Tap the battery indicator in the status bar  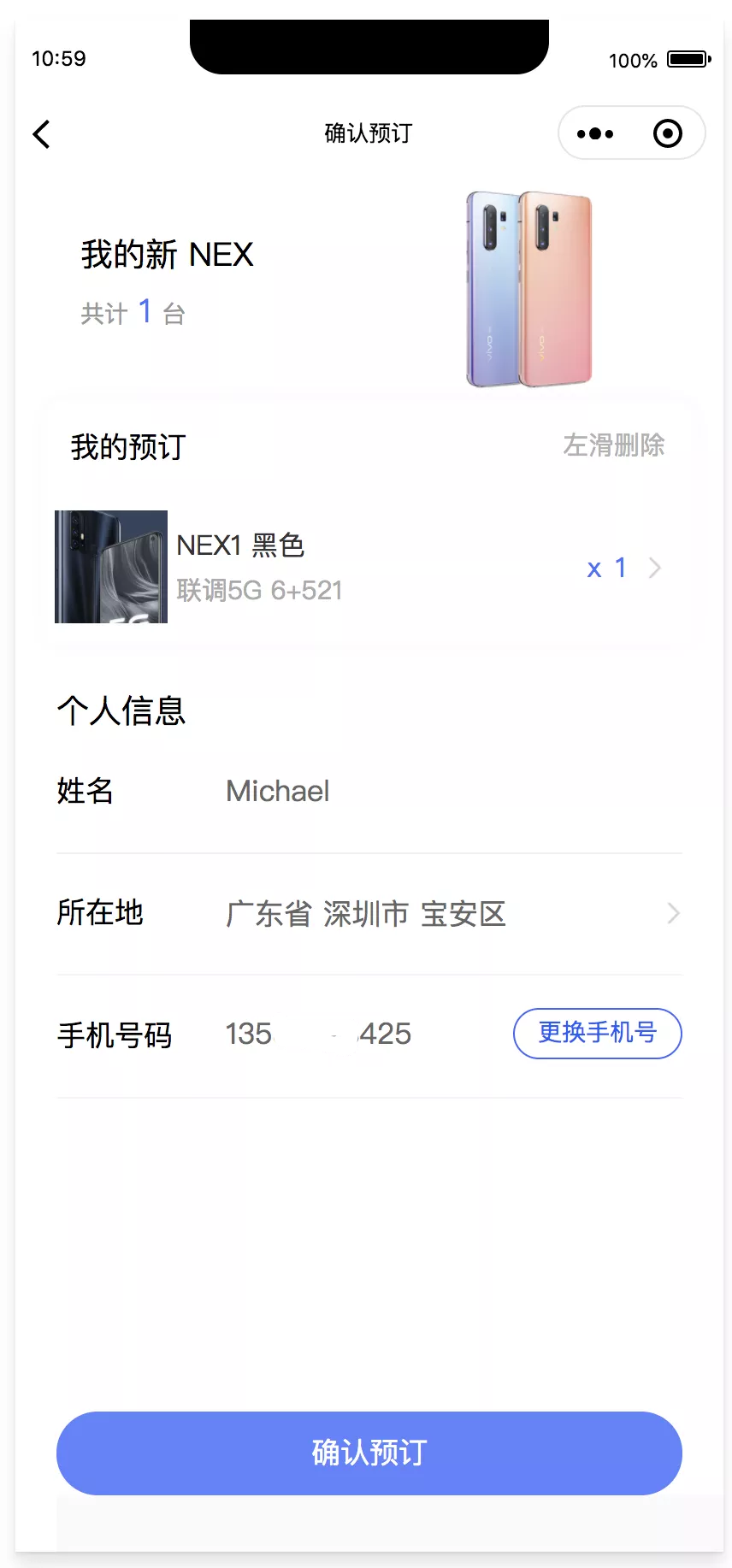pyautogui.click(x=685, y=59)
